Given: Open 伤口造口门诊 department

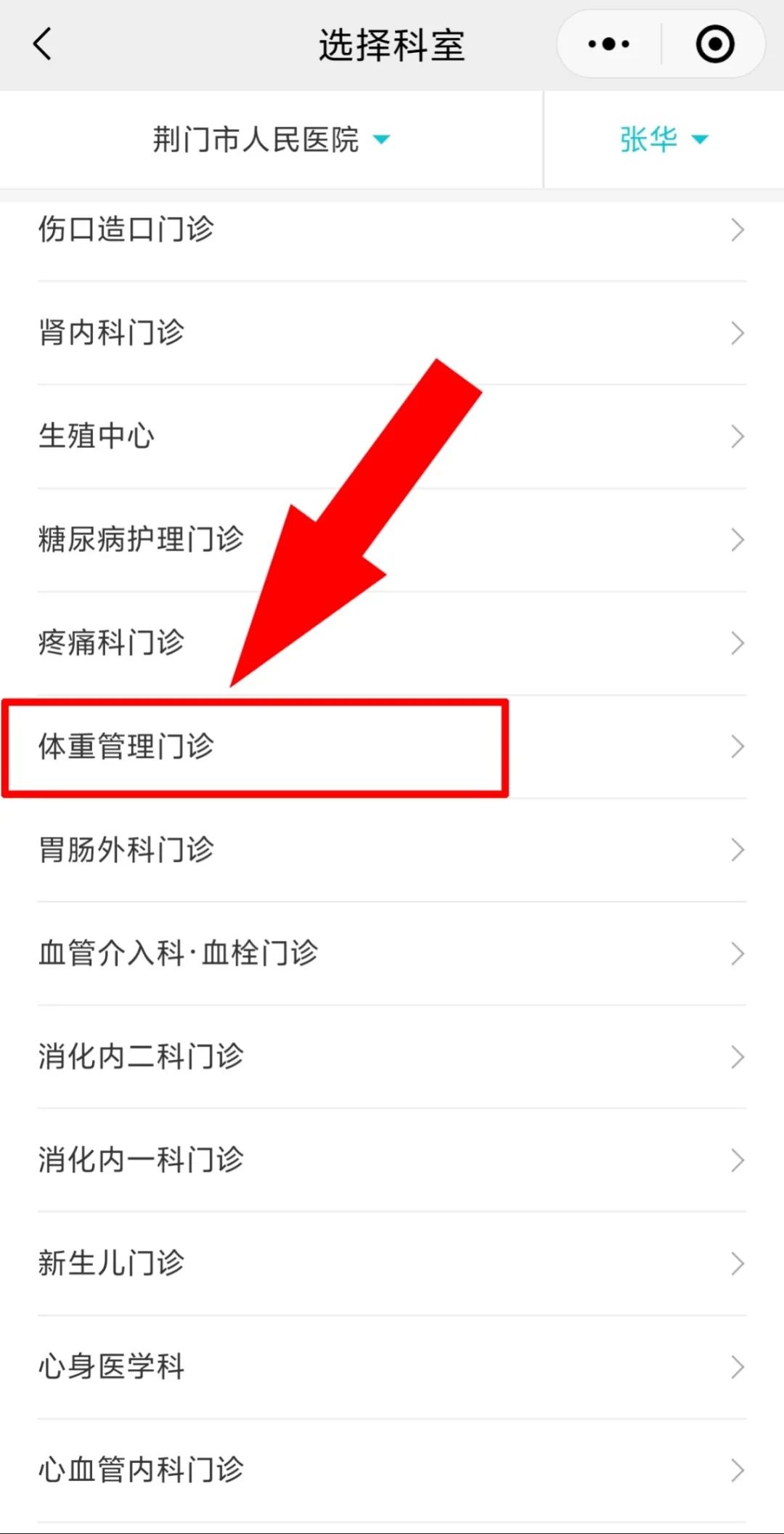Looking at the screenshot, I should pos(392,230).
